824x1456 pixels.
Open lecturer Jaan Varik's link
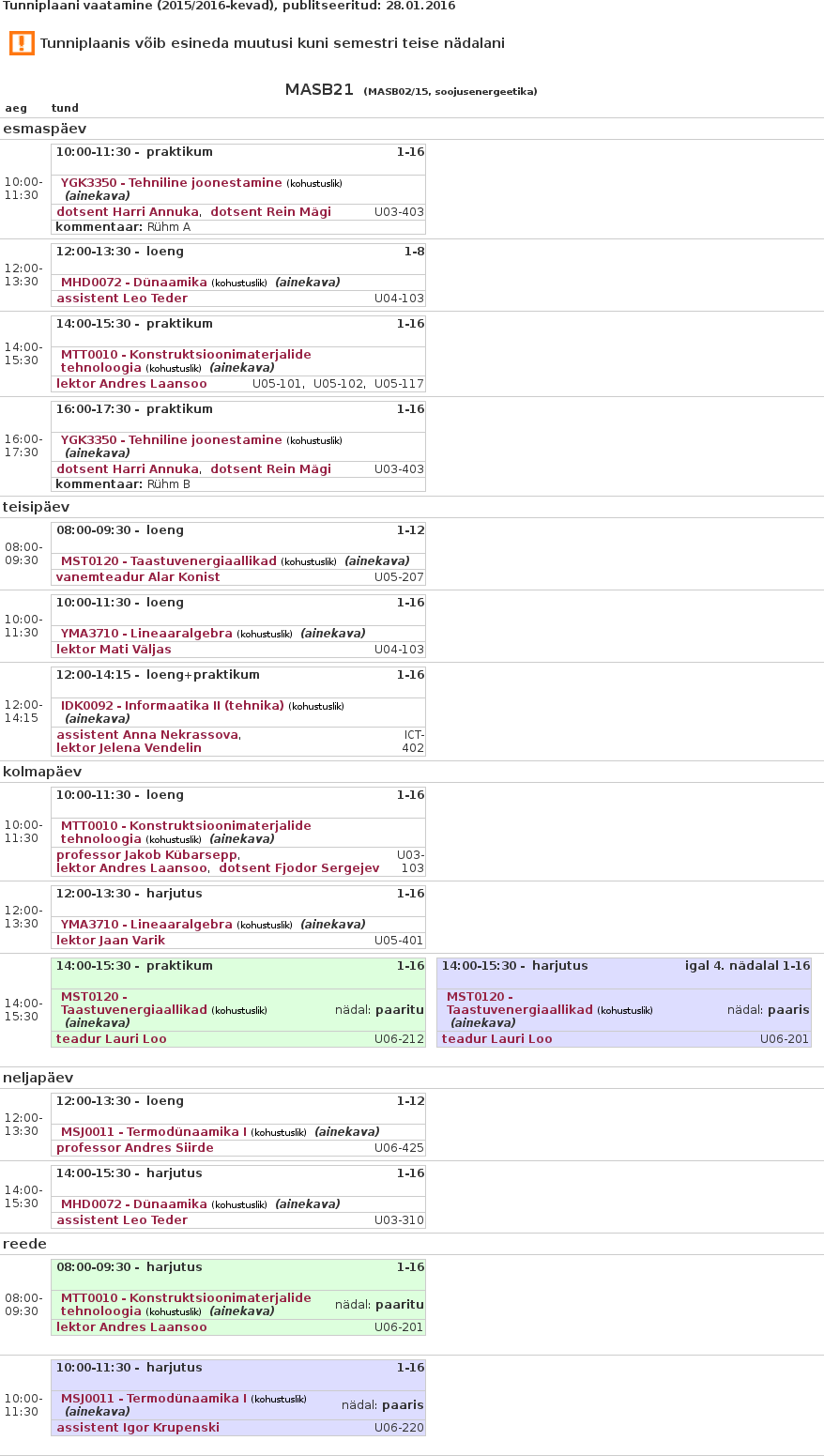pyautogui.click(x=111, y=941)
